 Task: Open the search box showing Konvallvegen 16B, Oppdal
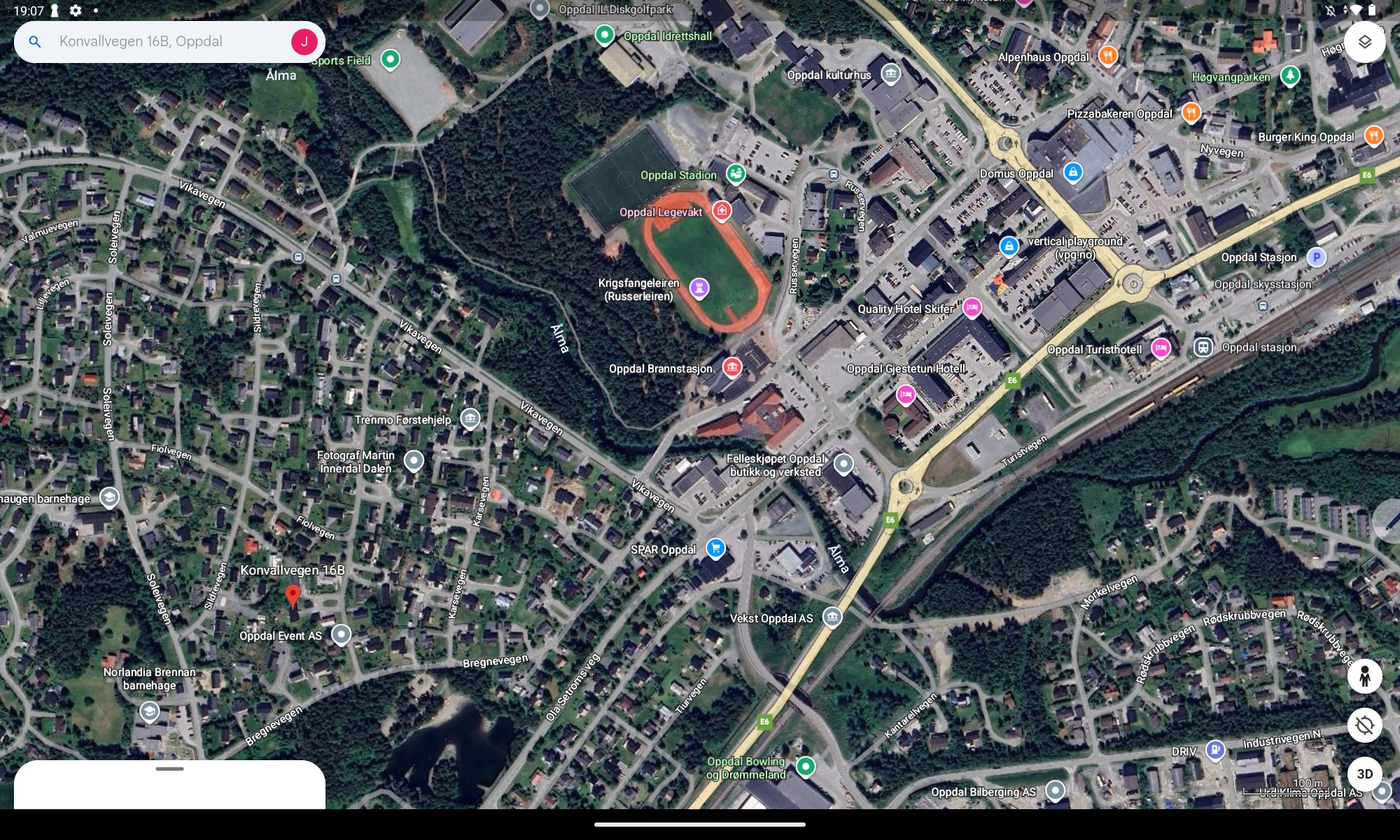[161, 41]
